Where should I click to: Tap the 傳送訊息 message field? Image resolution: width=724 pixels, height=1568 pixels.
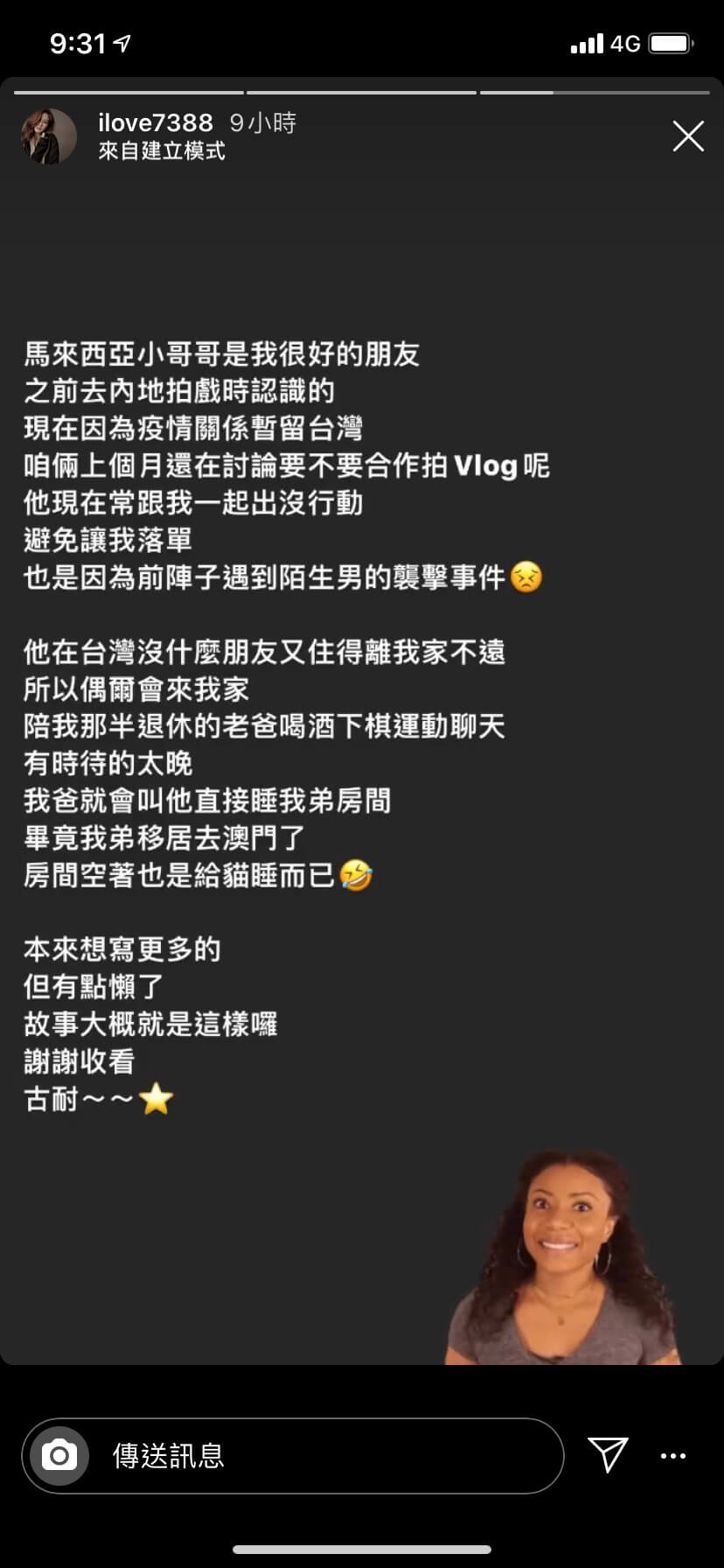324,1455
